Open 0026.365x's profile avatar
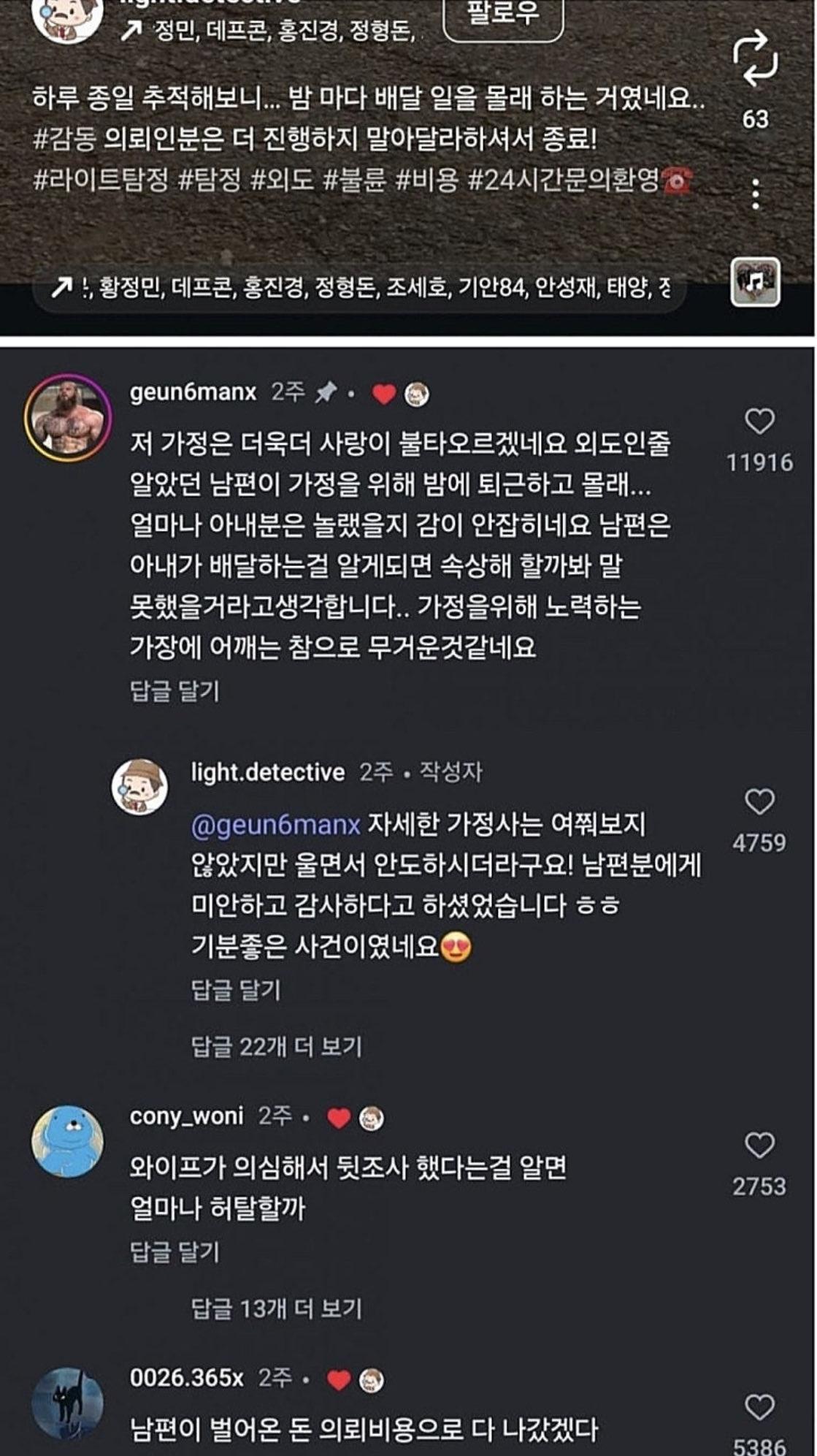The image size is (817, 1456). (x=68, y=1403)
